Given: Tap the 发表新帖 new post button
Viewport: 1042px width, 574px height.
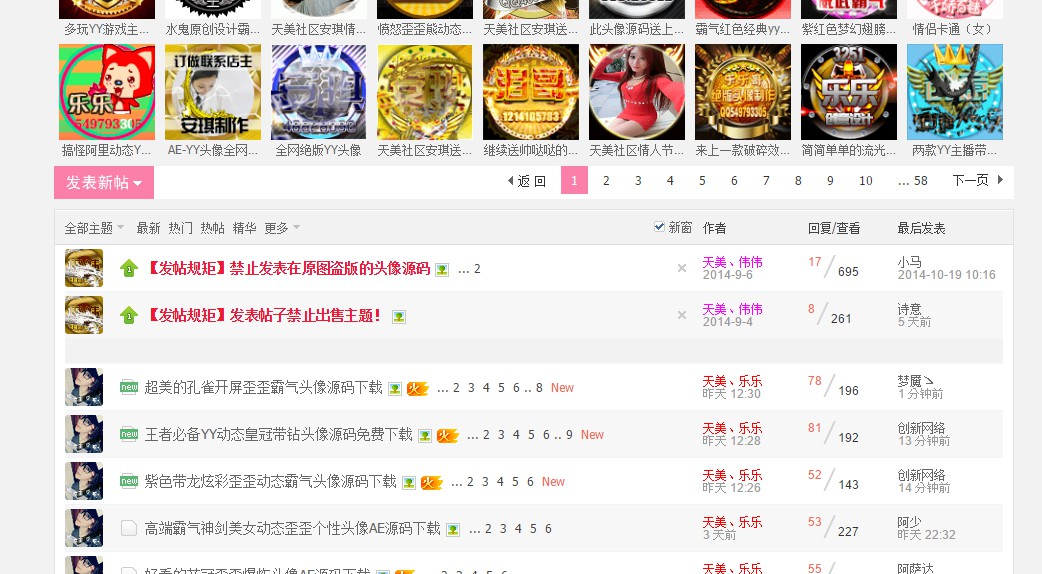Looking at the screenshot, I should [104, 182].
